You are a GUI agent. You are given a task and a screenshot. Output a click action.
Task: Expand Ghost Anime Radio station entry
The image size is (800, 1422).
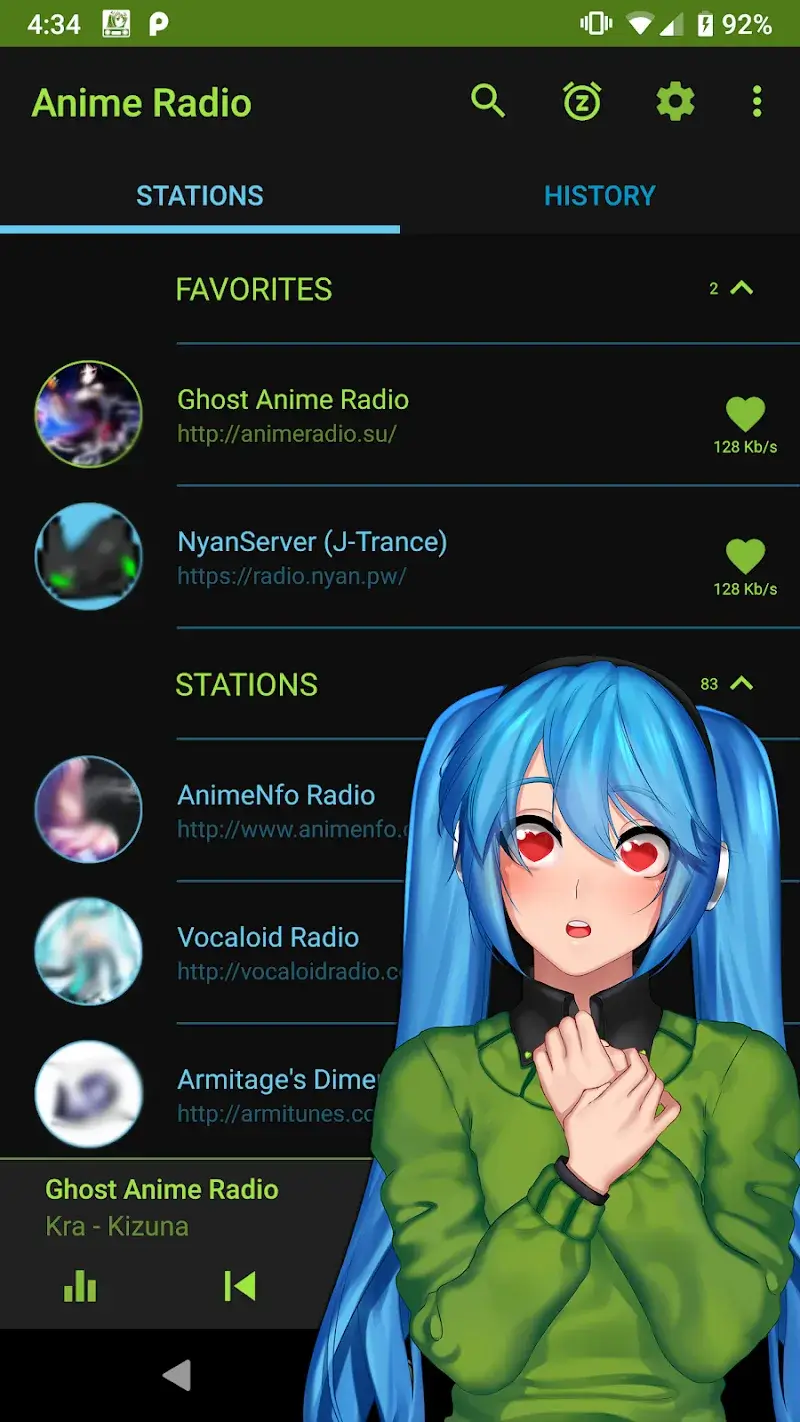[292, 399]
